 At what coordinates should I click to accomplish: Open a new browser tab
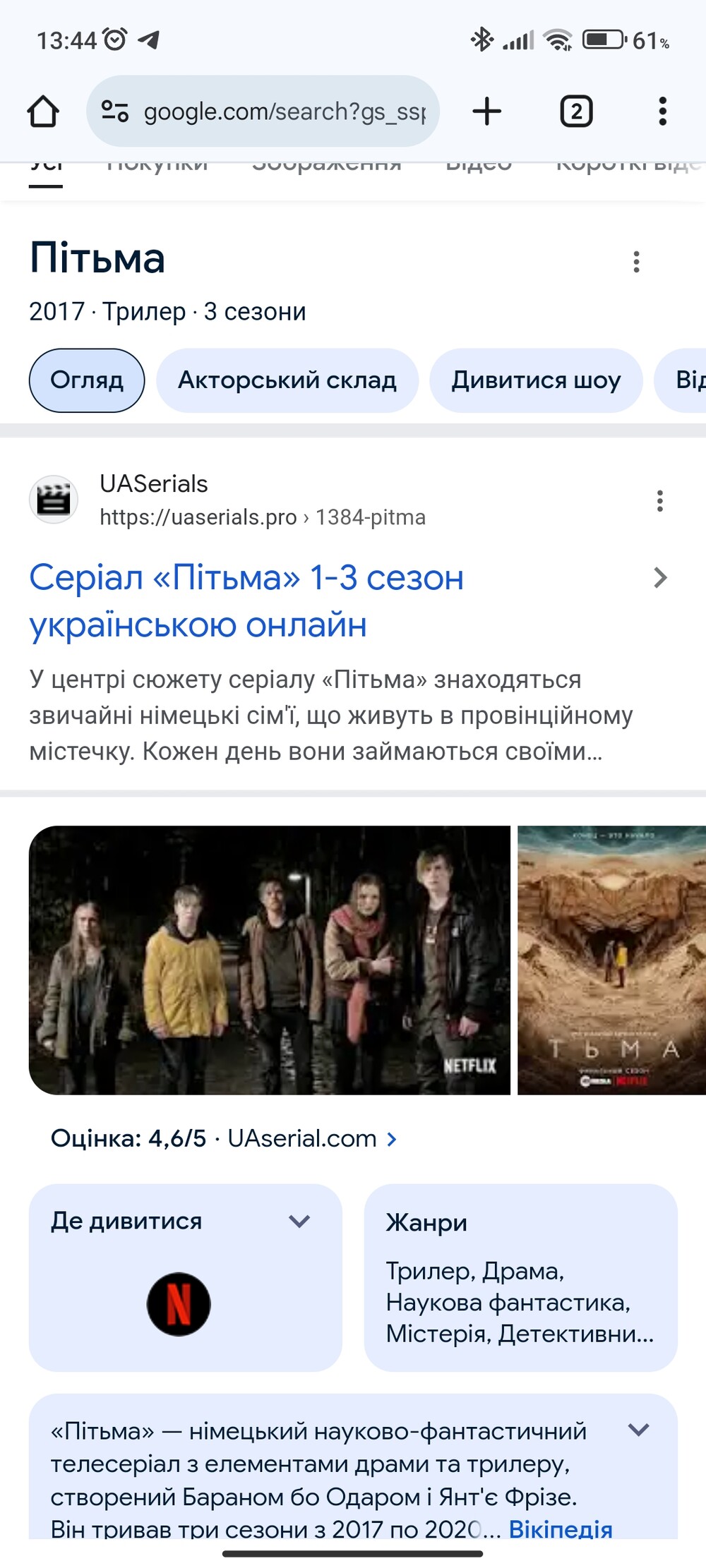(486, 111)
